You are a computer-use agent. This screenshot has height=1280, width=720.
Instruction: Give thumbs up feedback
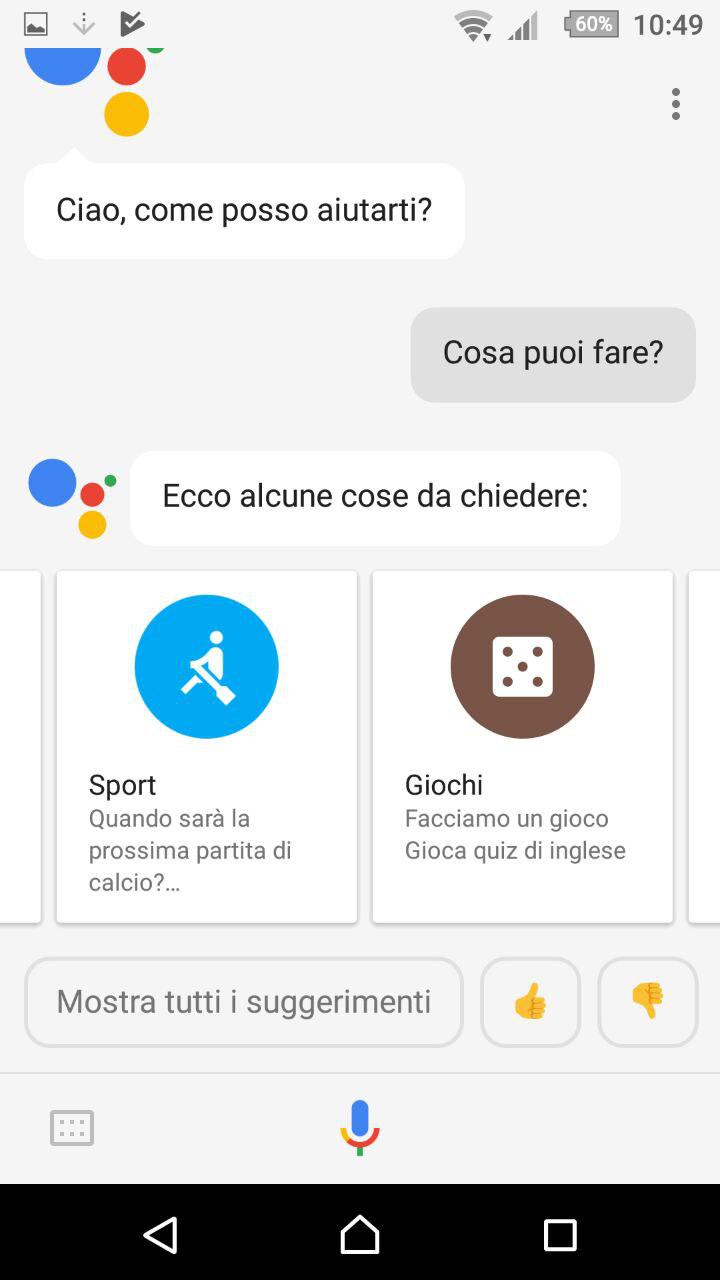point(531,1002)
